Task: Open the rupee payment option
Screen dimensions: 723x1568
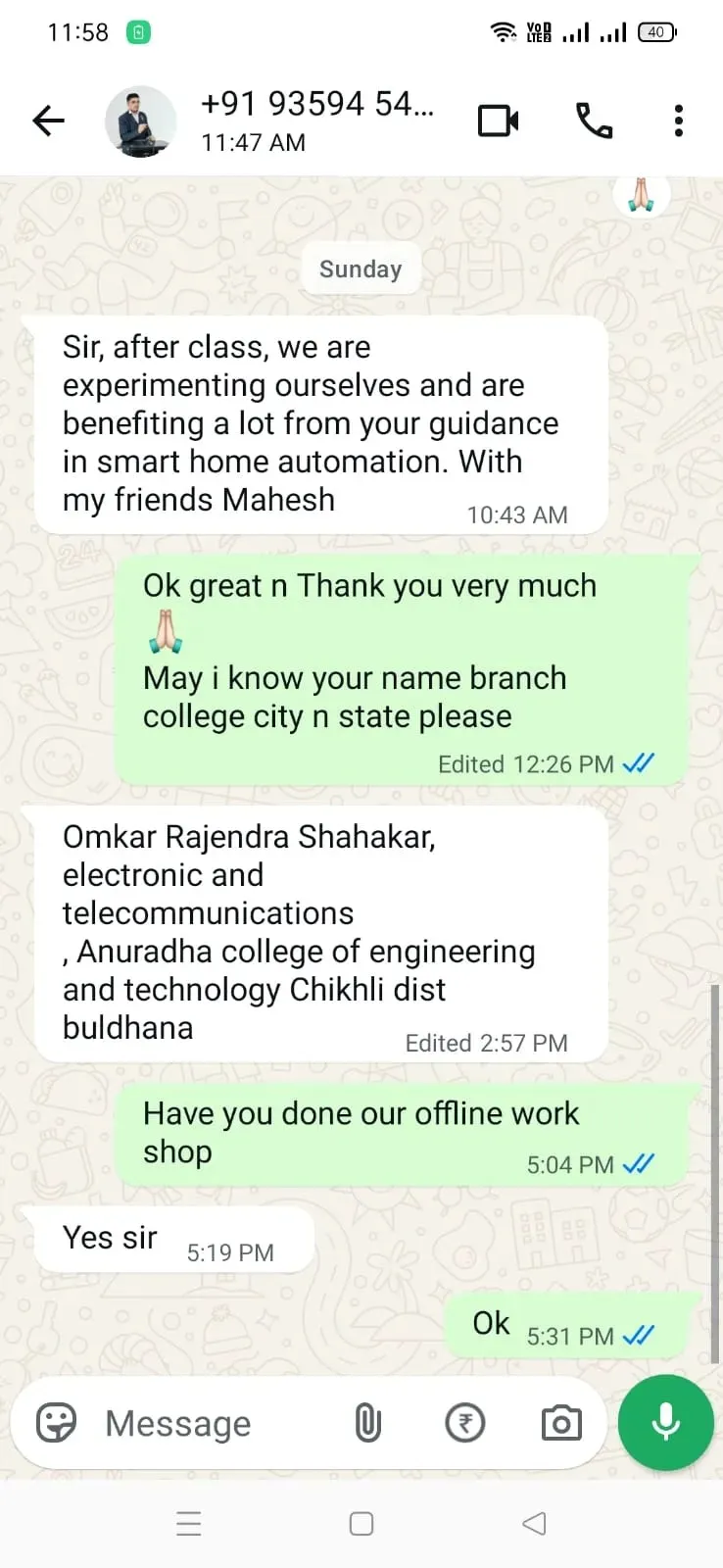Action: click(465, 1423)
